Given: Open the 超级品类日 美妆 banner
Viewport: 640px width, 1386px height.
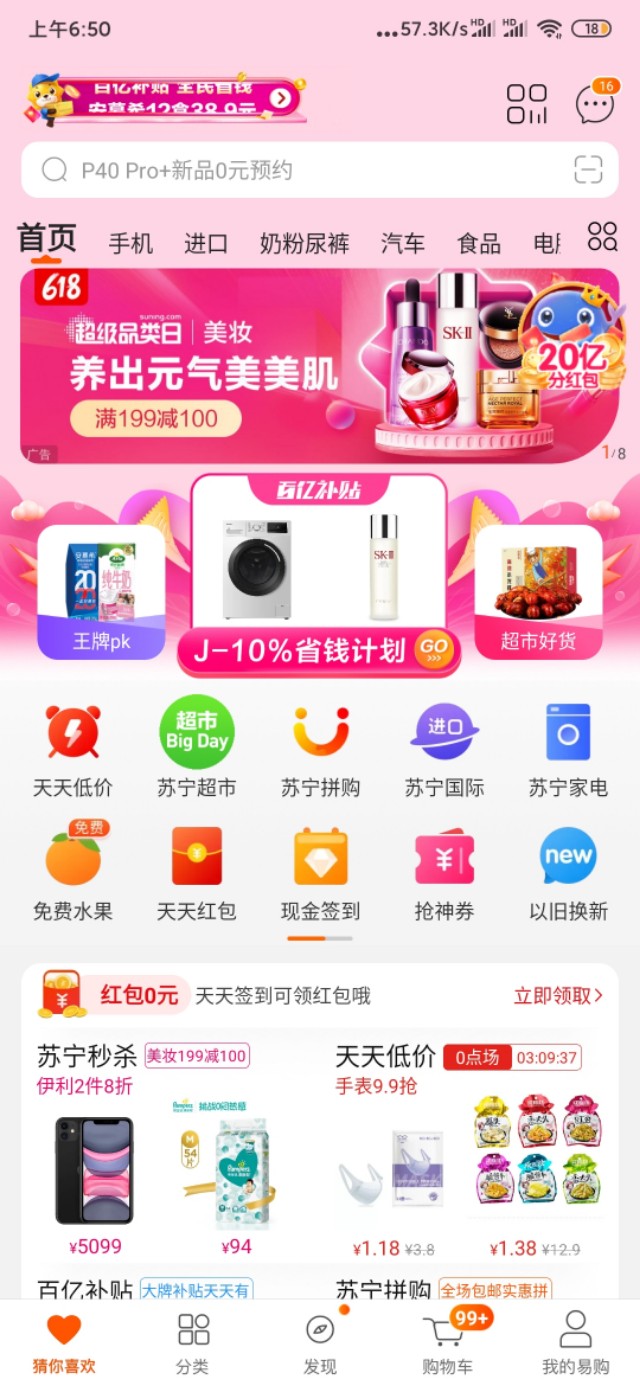Looking at the screenshot, I should (x=320, y=365).
